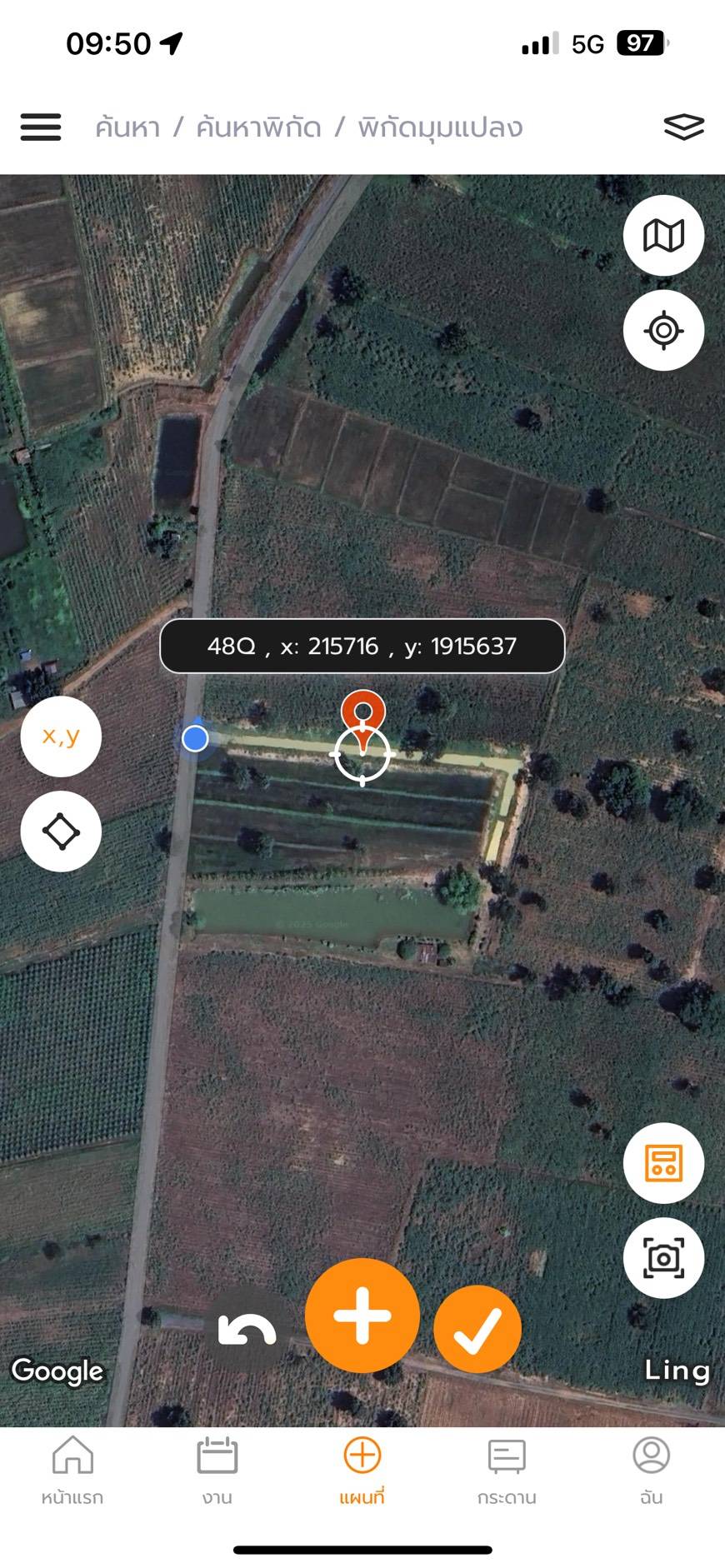The width and height of the screenshot is (725, 1568).
Task: Open the hamburger drawer menu
Action: [41, 127]
